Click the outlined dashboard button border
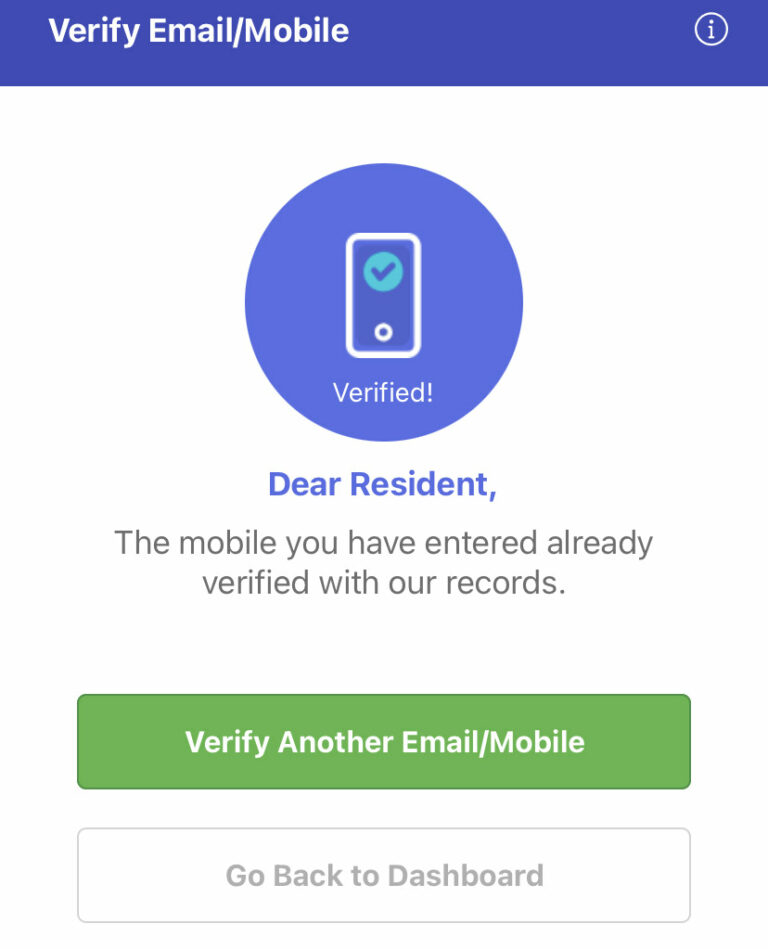This screenshot has height=949, width=768. click(384, 829)
